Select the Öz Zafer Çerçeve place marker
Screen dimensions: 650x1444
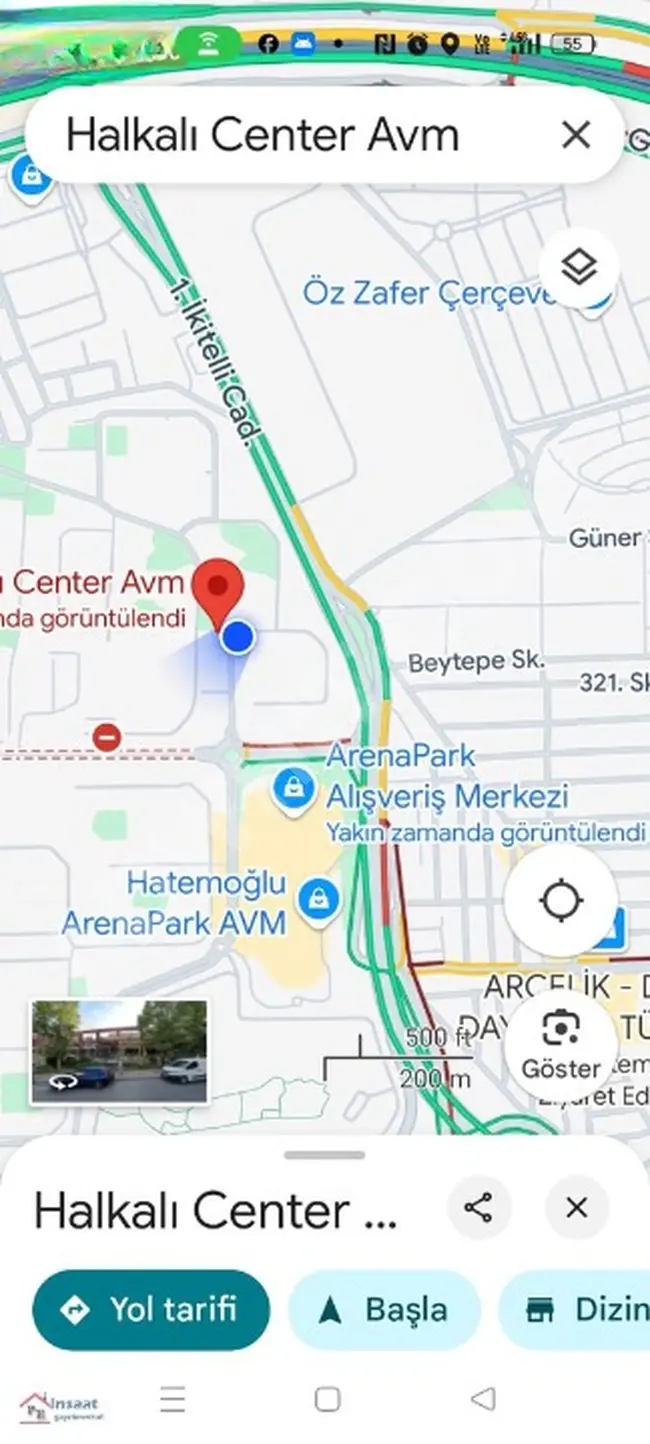(596, 297)
